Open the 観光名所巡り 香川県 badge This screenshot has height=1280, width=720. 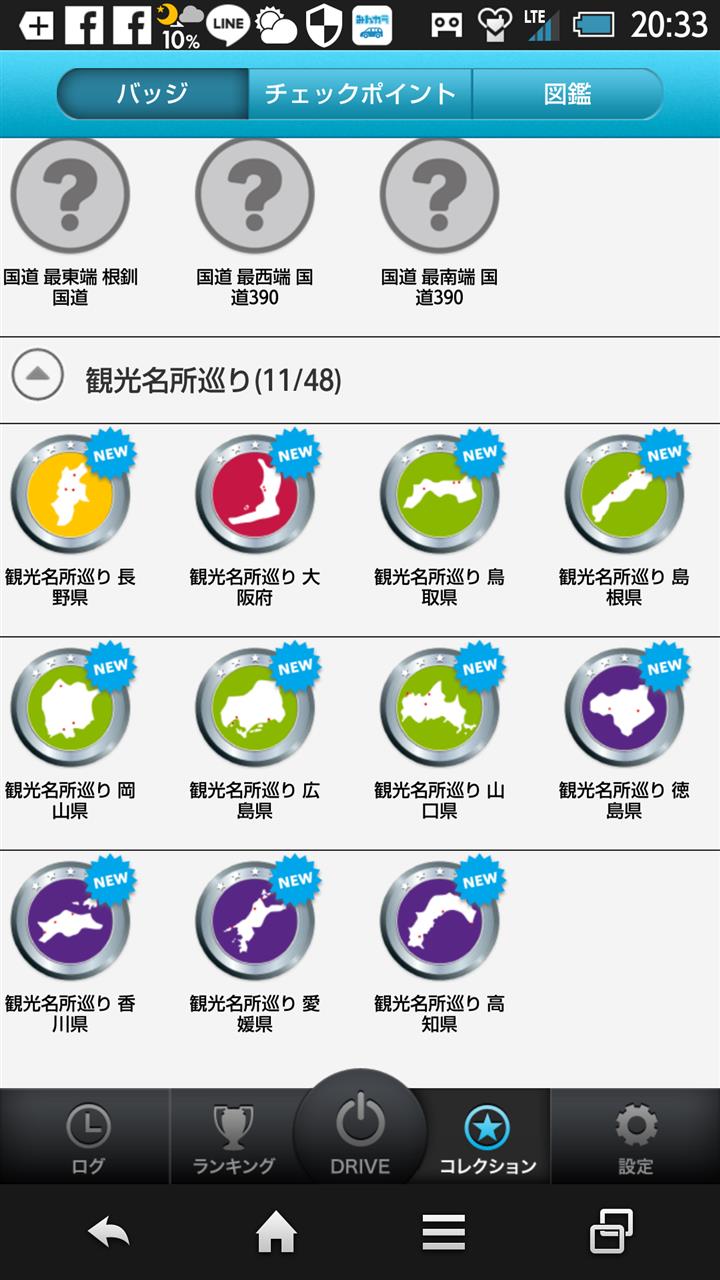pyautogui.click(x=70, y=921)
